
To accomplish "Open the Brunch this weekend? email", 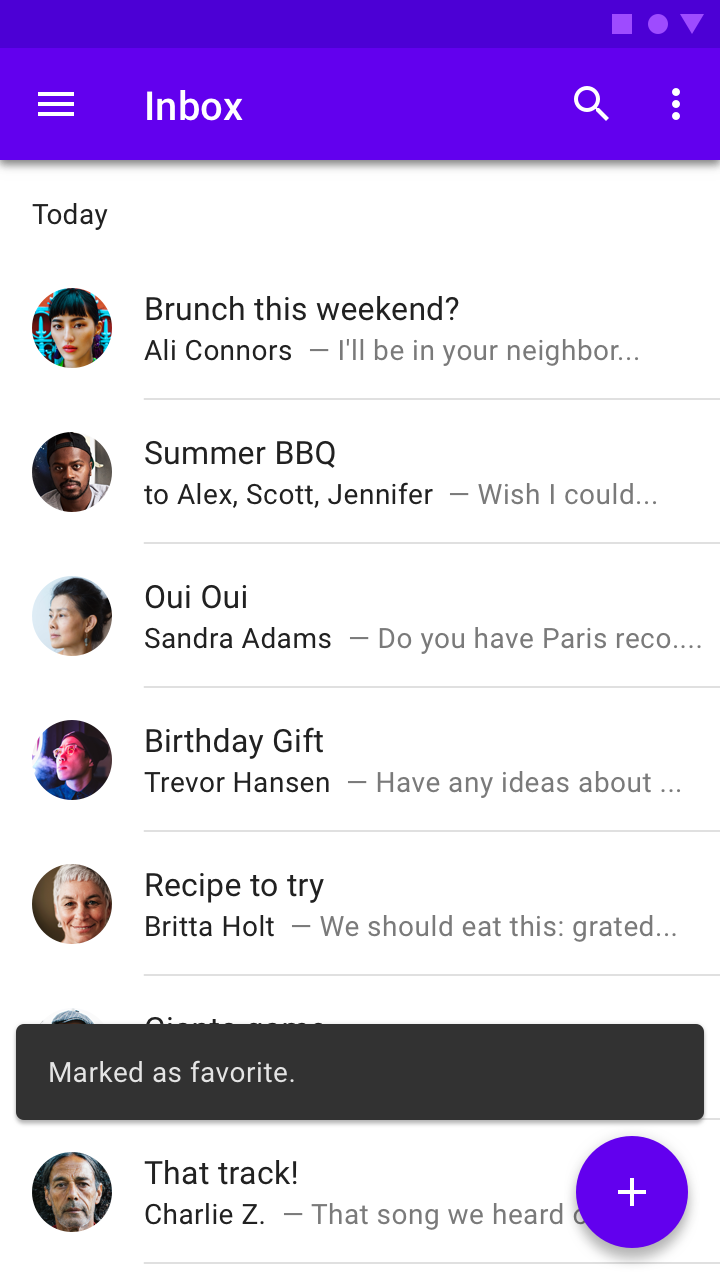I will point(360,328).
